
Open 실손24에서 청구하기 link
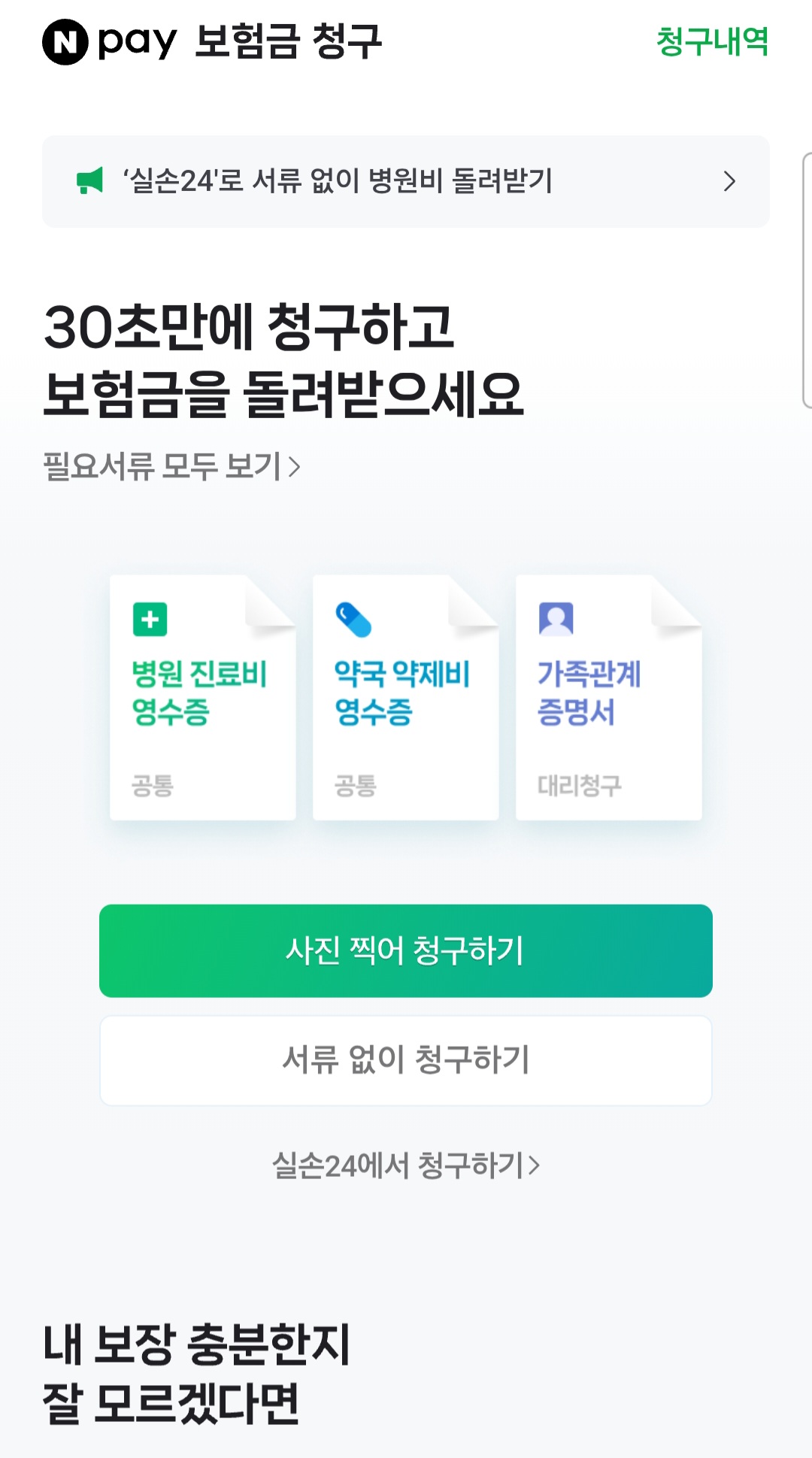tap(406, 1165)
